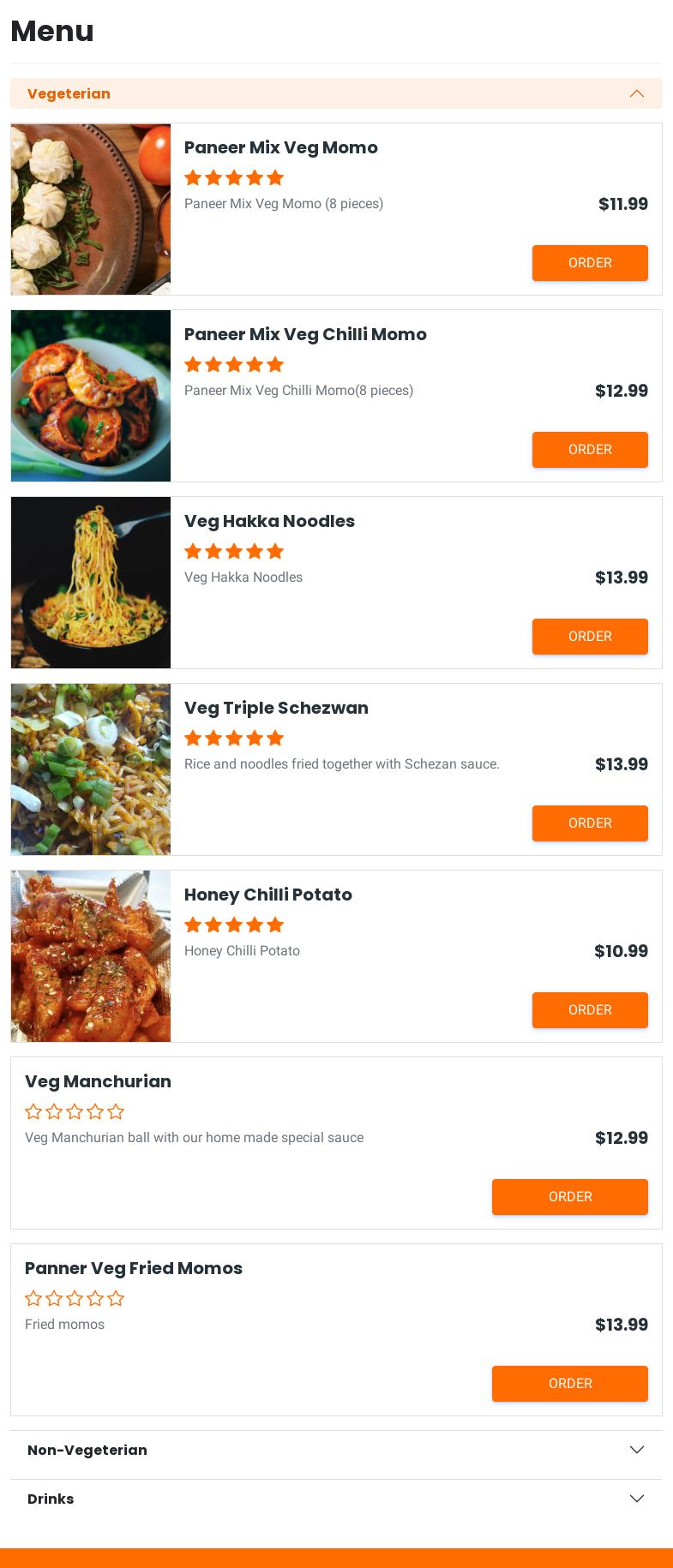This screenshot has width=673, height=1568.
Task: Order the Veg Hakka Noodles
Action: point(590,637)
